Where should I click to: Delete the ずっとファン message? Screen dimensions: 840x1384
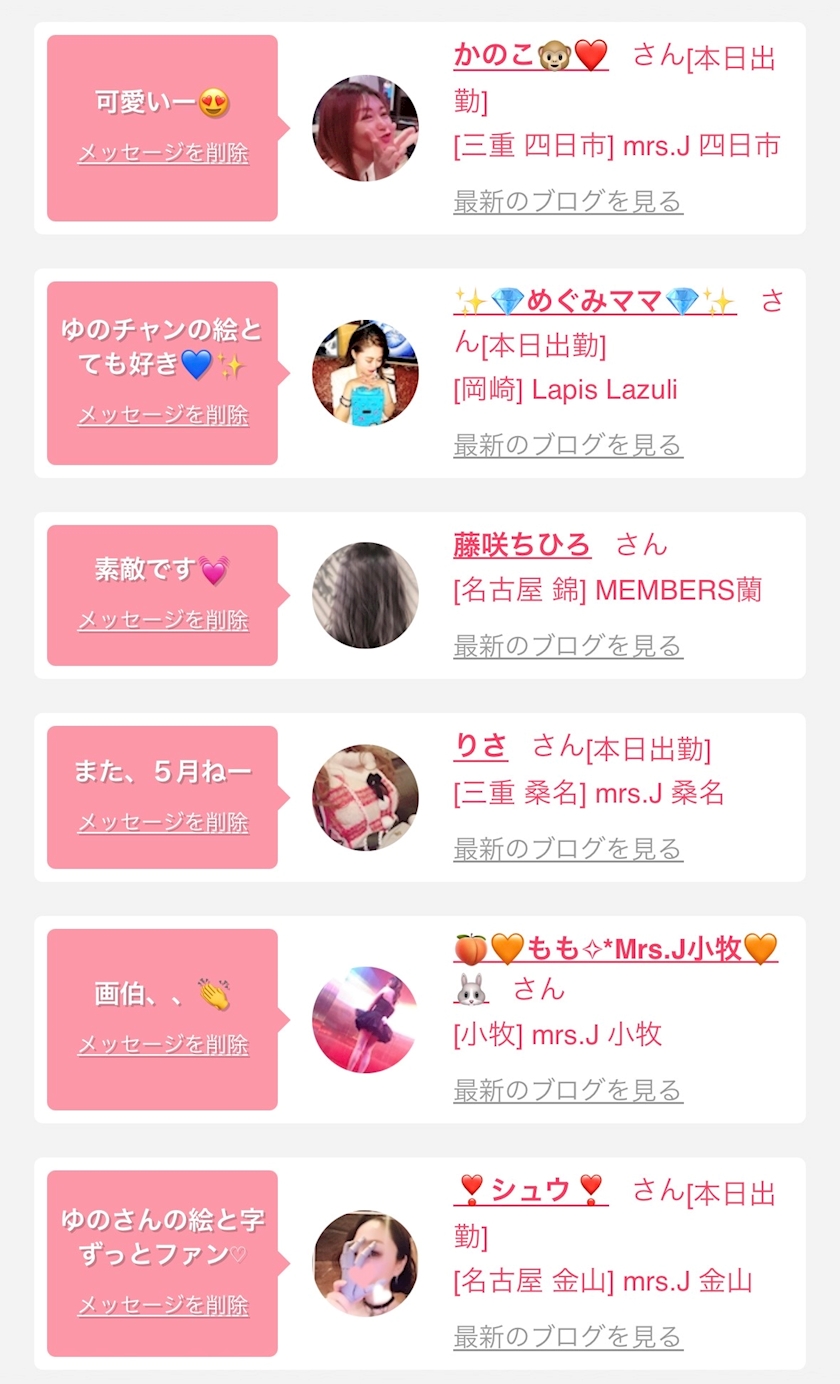163,1305
